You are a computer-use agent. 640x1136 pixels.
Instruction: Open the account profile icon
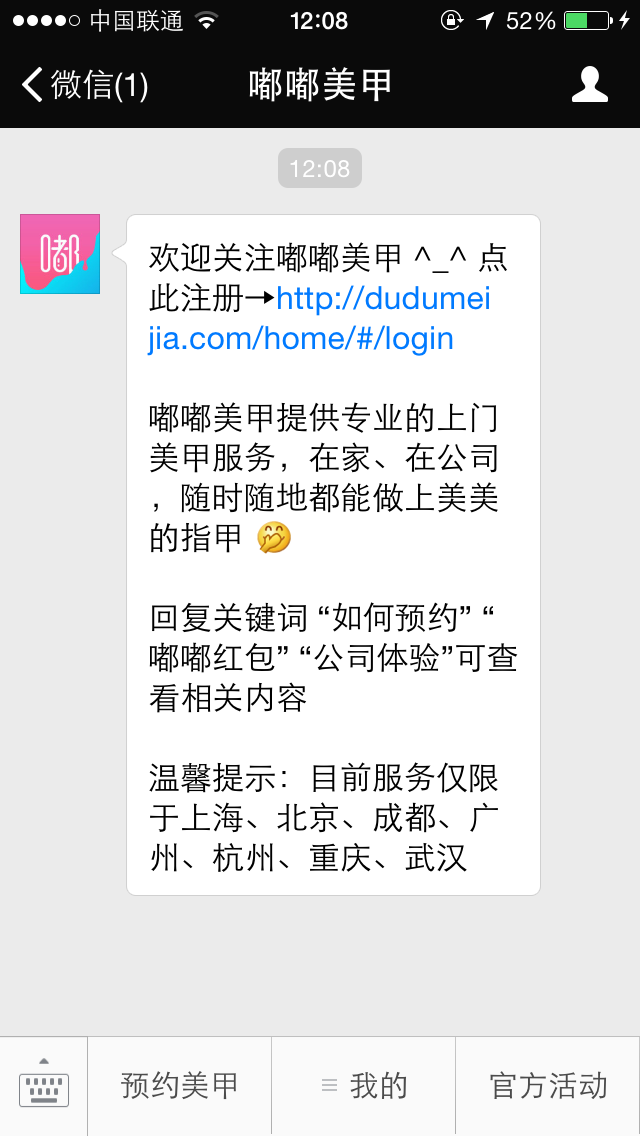click(x=589, y=85)
